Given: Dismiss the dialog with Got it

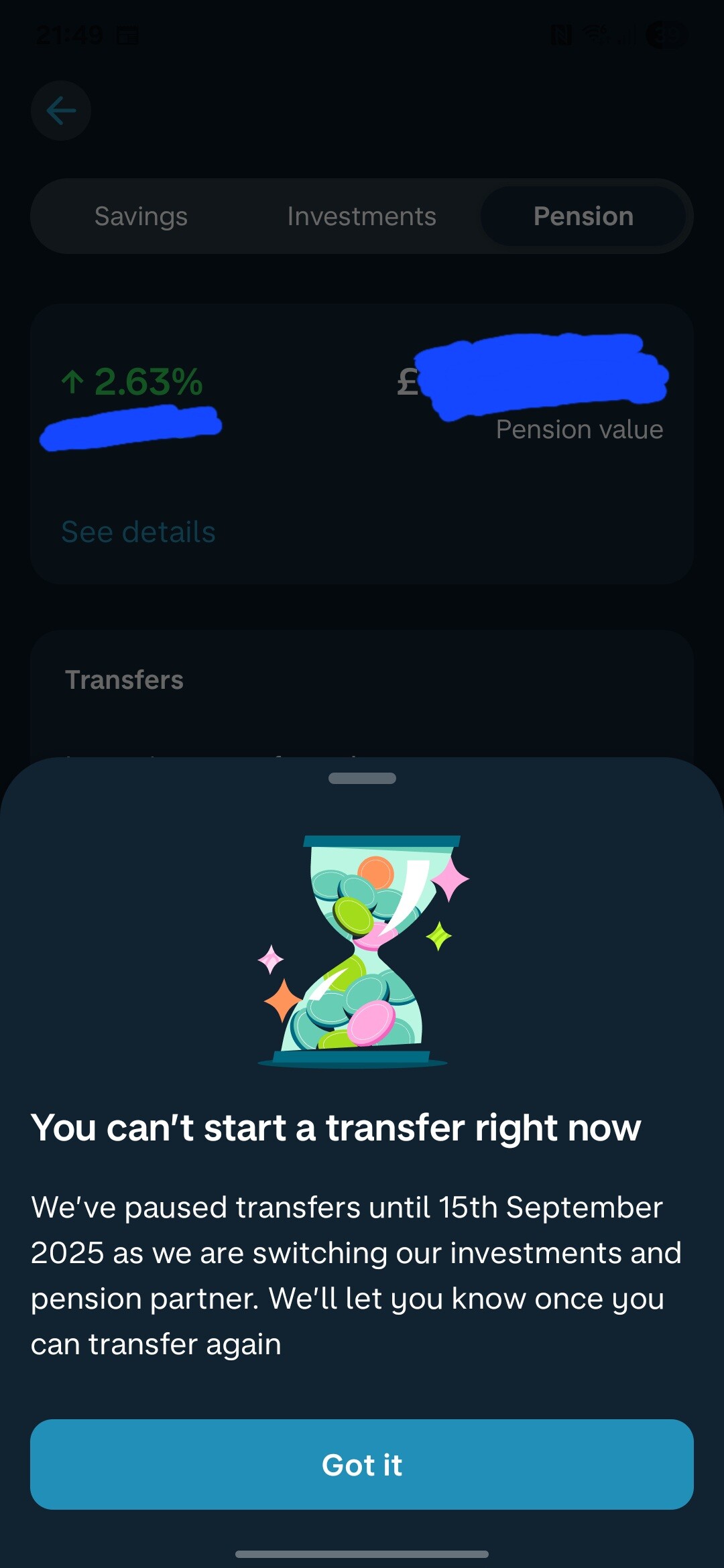Looking at the screenshot, I should tap(362, 1464).
